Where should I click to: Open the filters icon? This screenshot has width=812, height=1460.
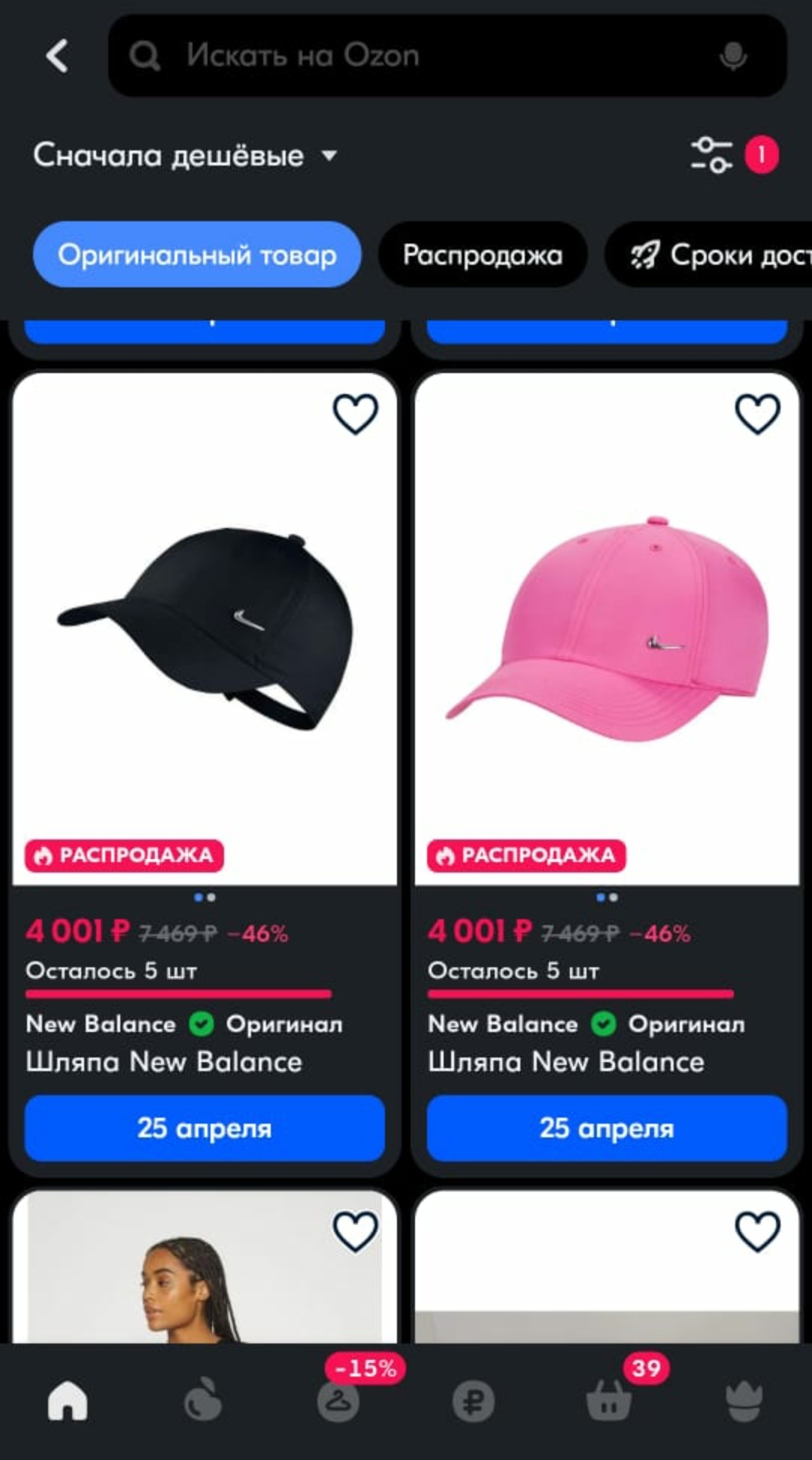click(711, 155)
